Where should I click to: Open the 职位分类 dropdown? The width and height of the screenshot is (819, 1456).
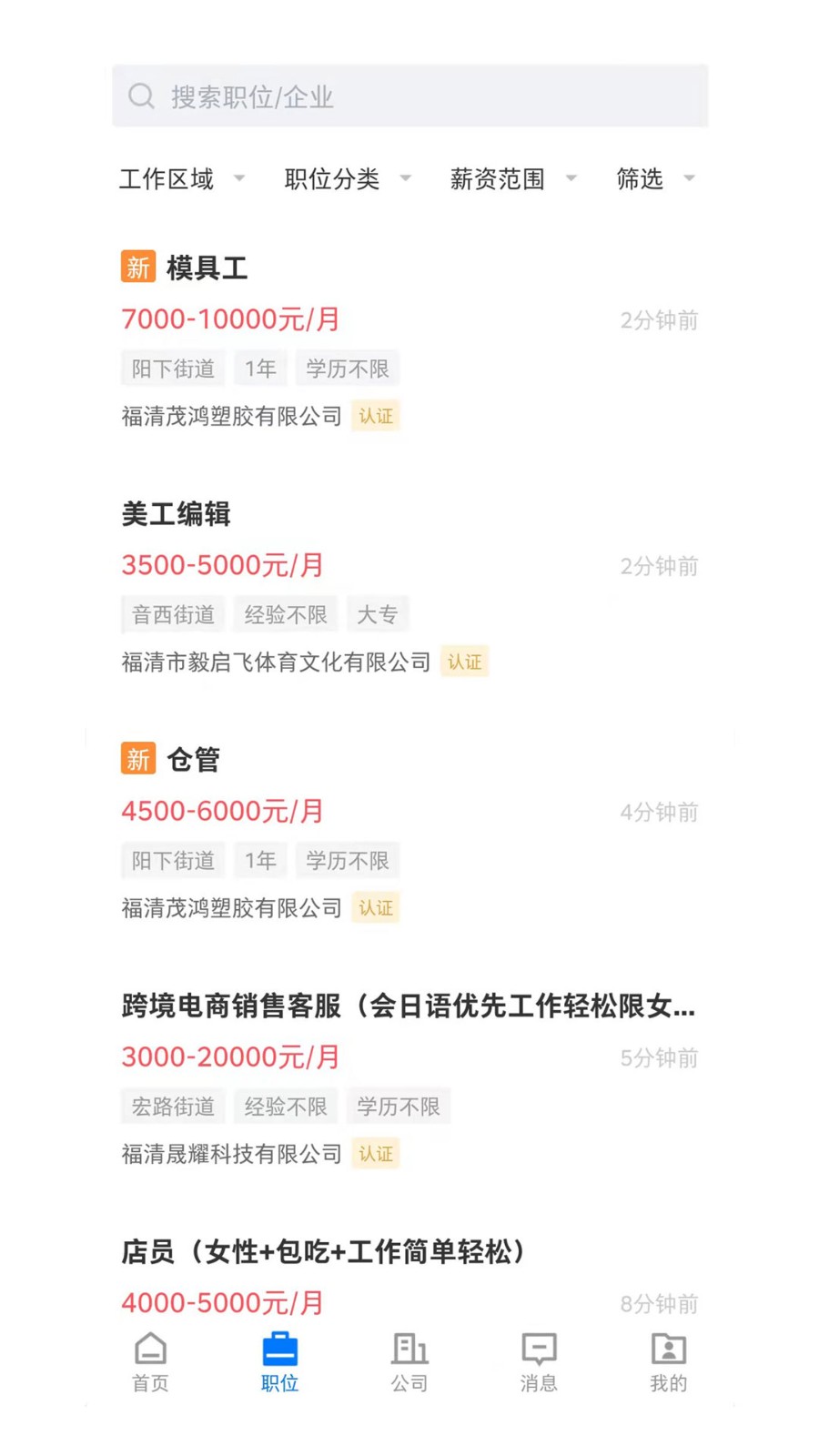(347, 178)
